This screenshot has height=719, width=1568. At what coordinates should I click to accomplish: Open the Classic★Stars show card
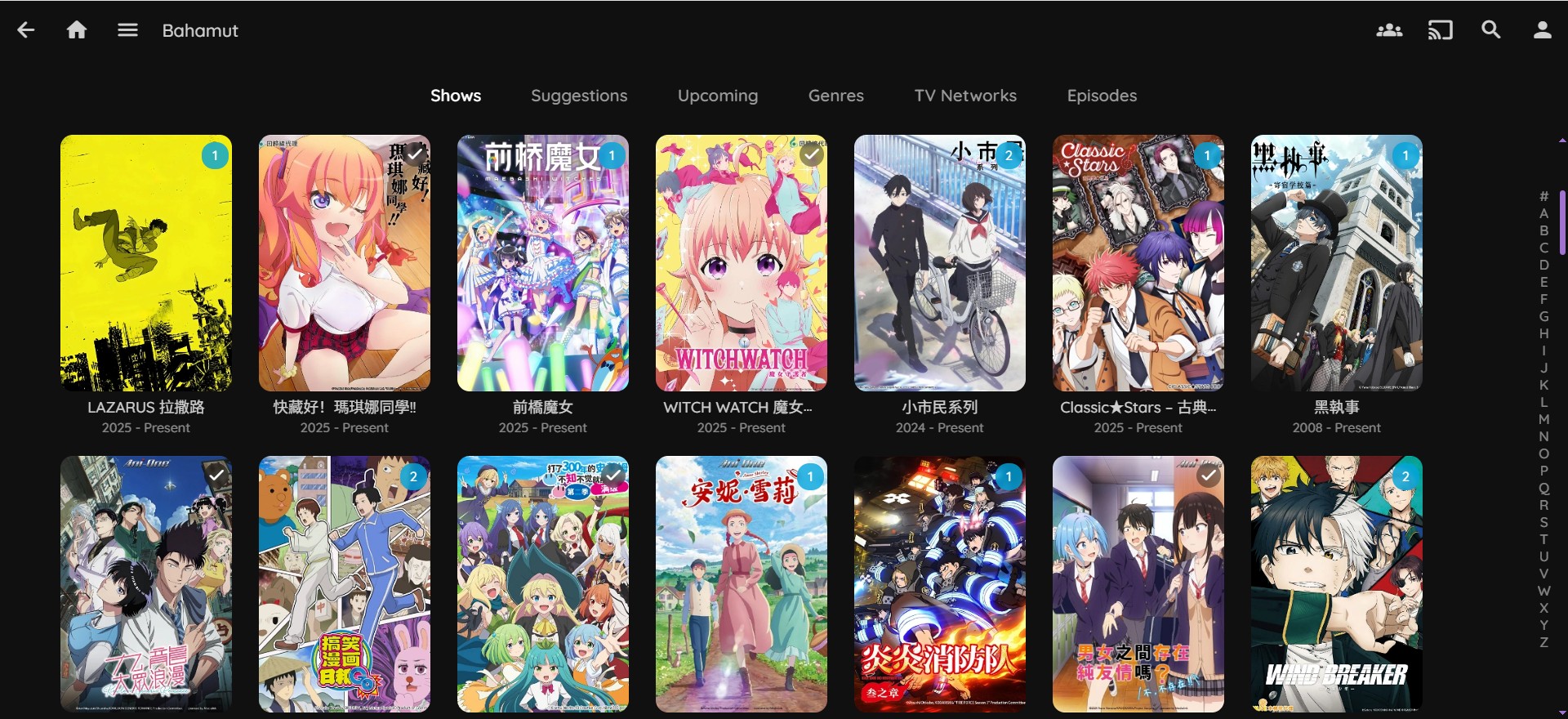[x=1138, y=263]
